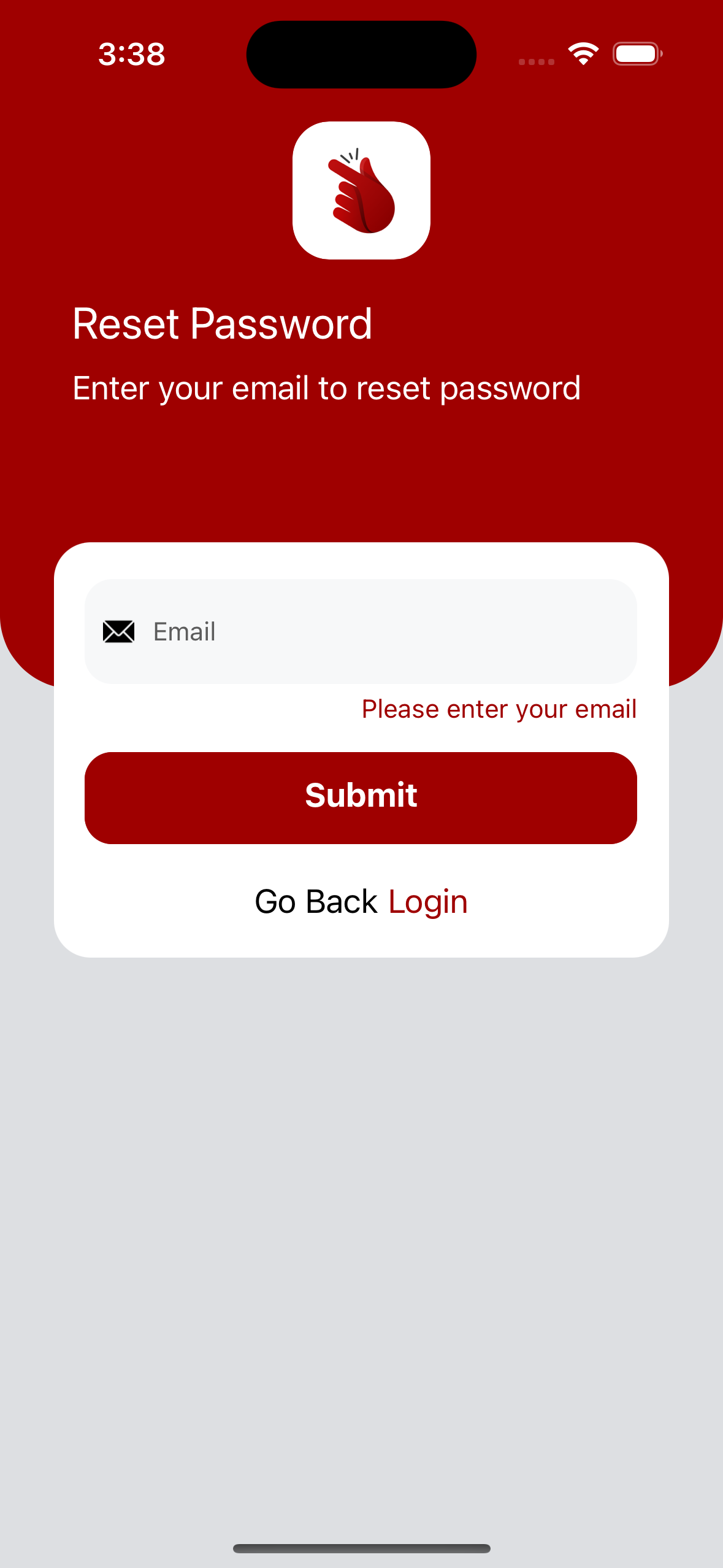Open the Login link
The image size is (723, 1568).
click(x=427, y=901)
